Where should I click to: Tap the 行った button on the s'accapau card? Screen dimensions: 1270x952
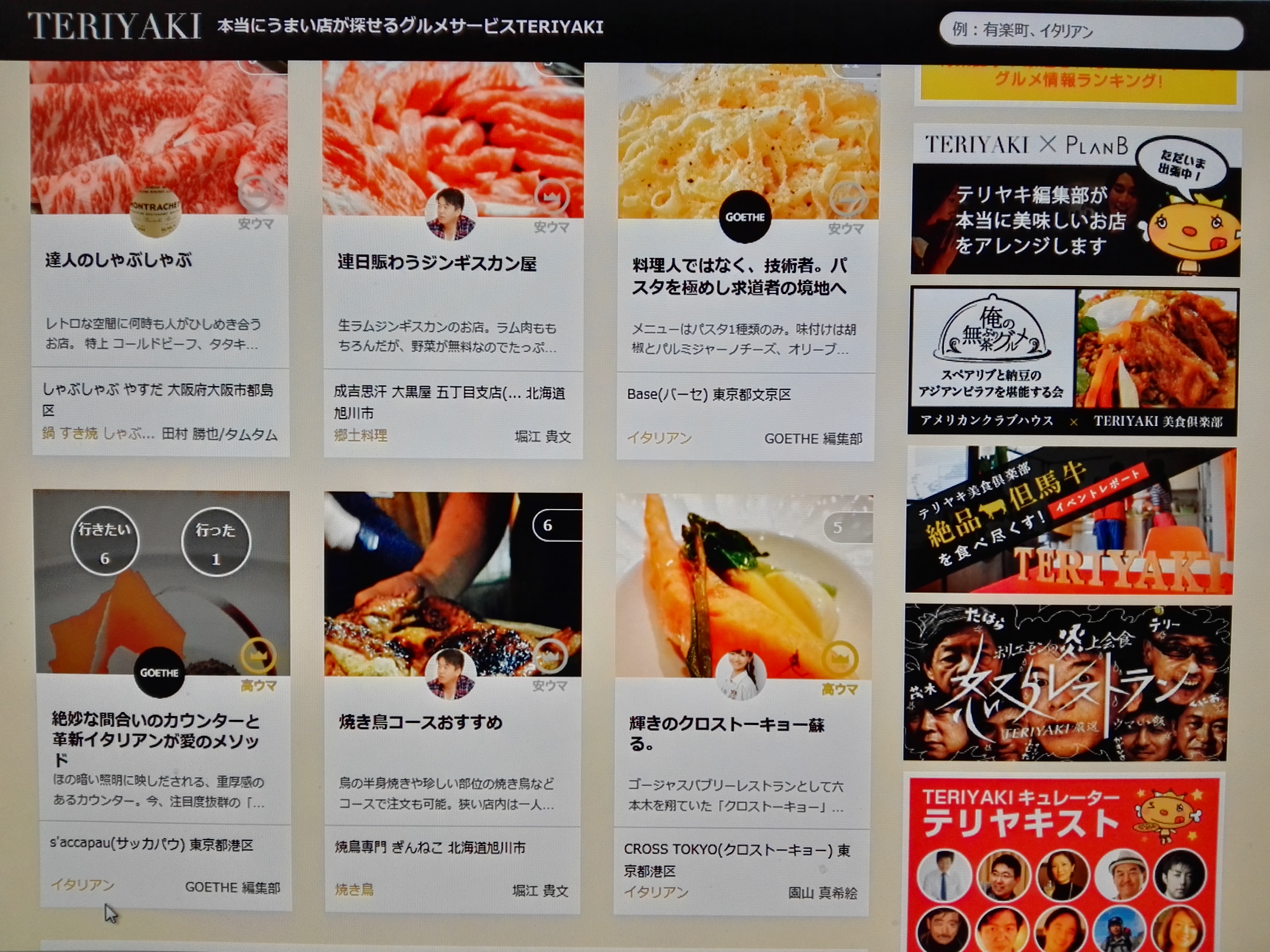[x=215, y=542]
